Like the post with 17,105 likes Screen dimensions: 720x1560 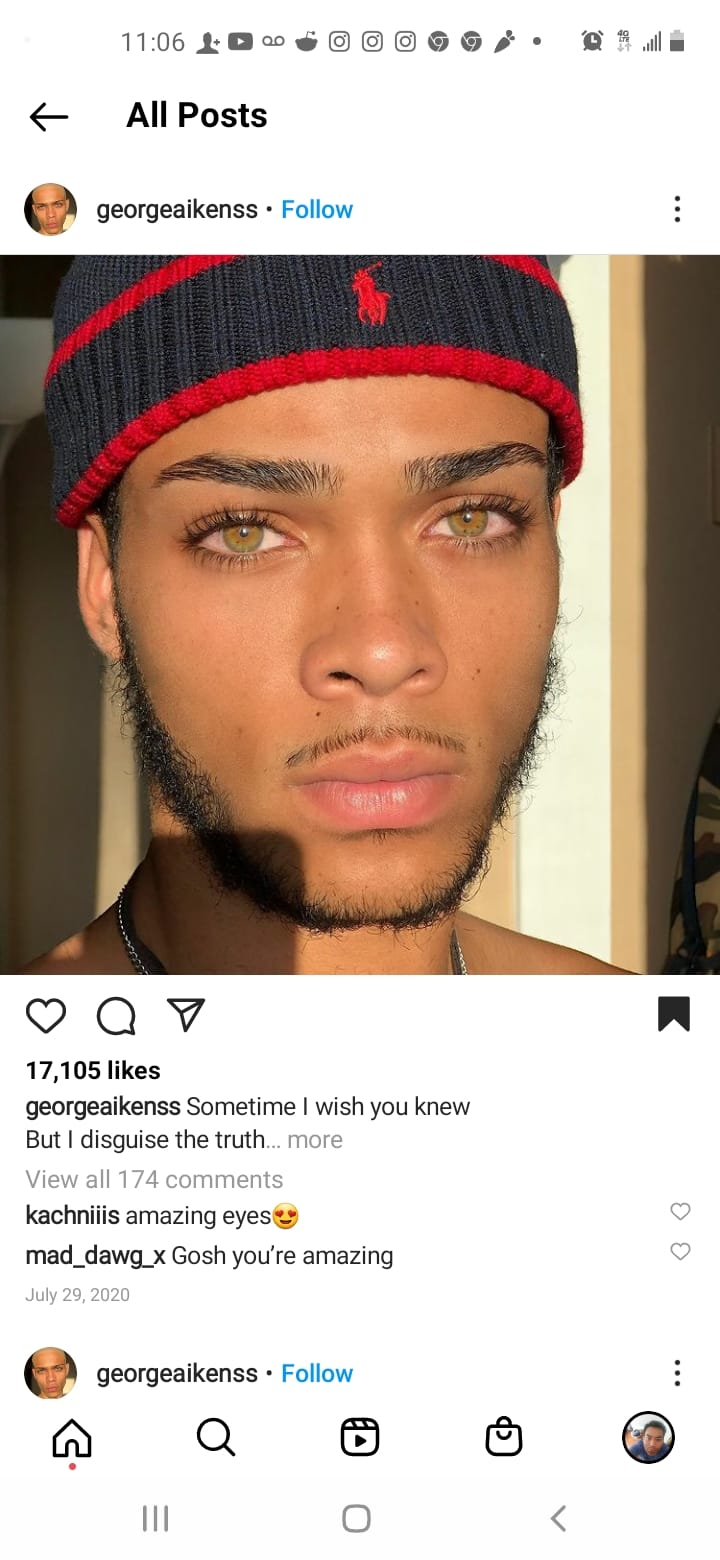[x=46, y=1016]
